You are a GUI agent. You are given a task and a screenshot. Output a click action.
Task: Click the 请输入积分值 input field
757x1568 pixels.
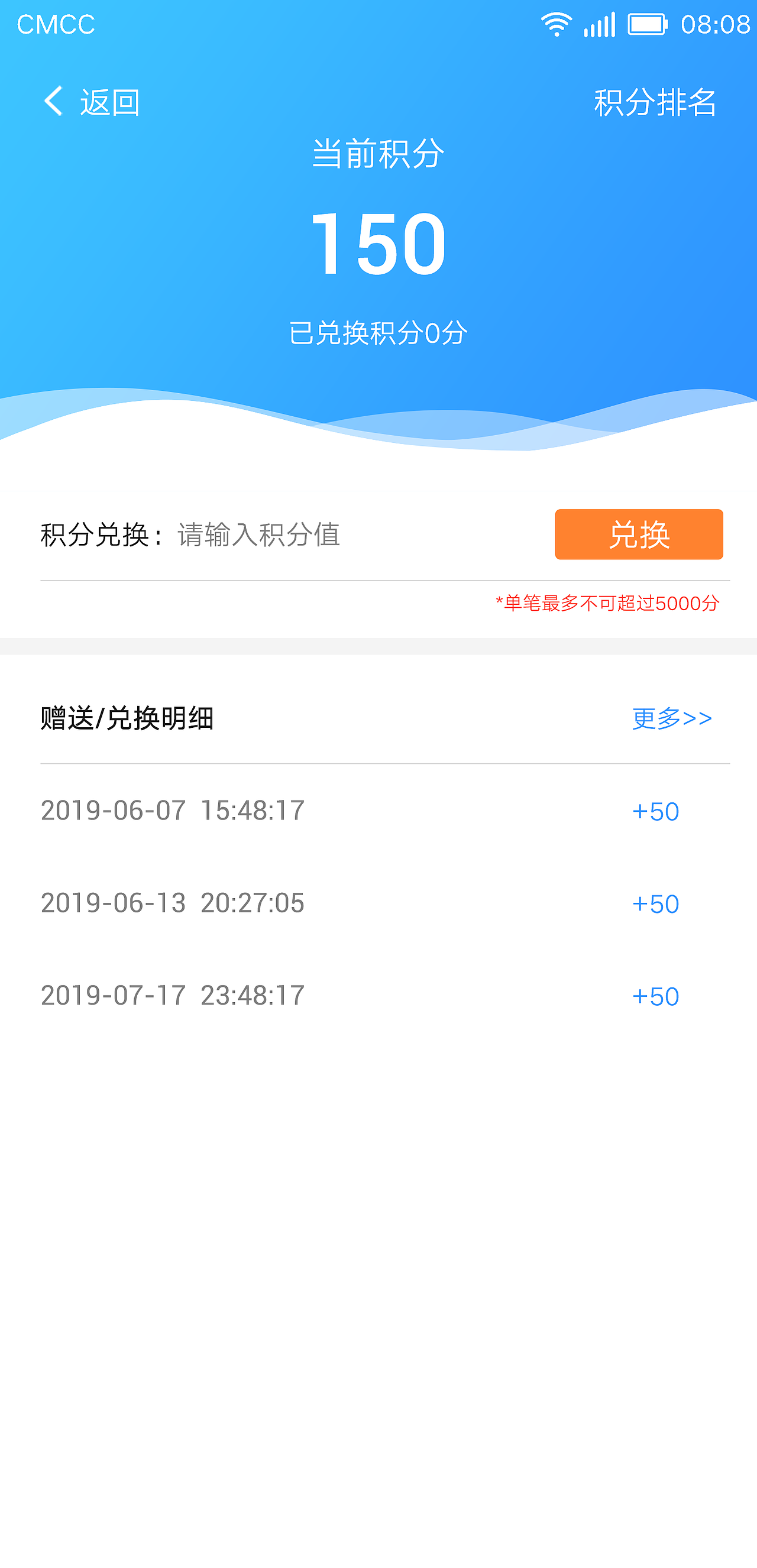coord(259,533)
